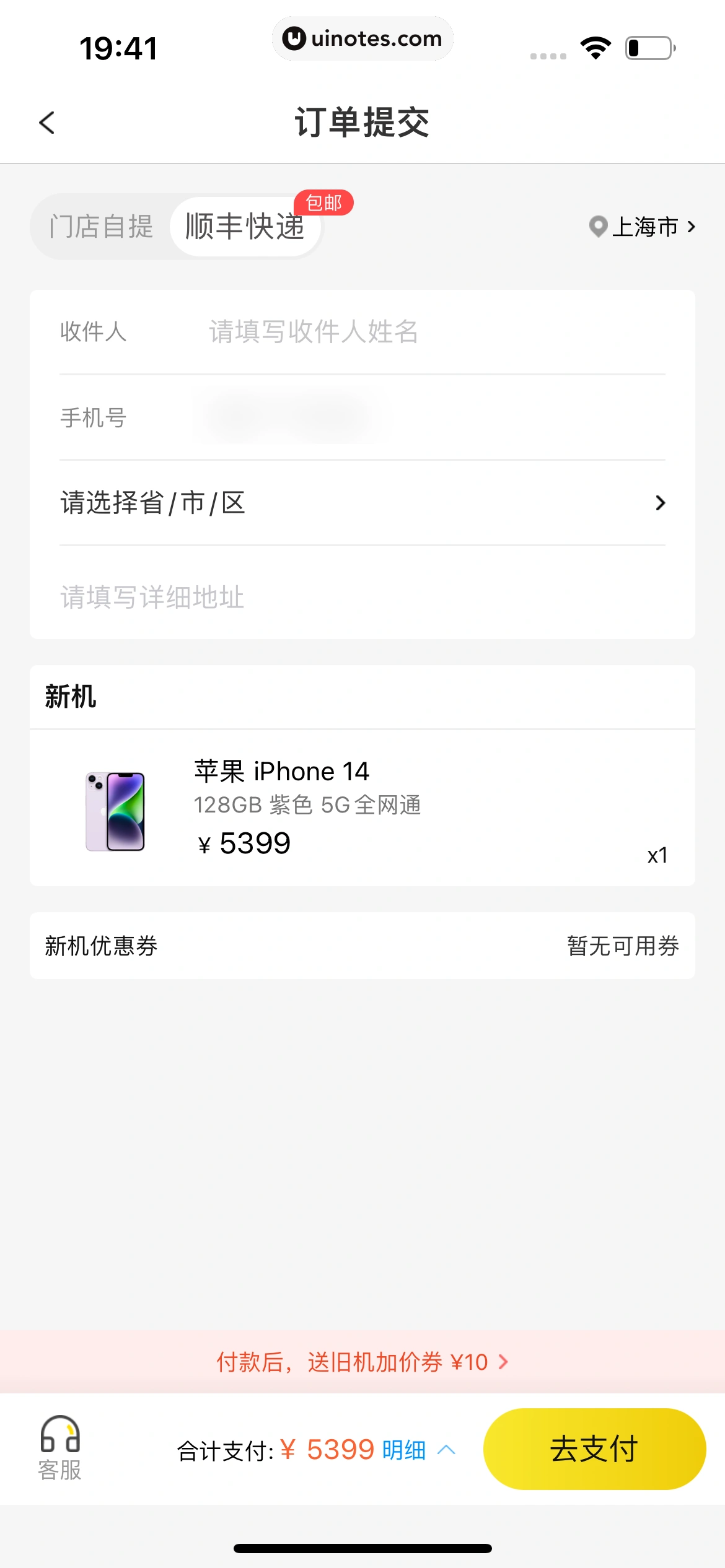Open the 苹果 iPhone 14 product item
The width and height of the screenshot is (725, 1568).
362,808
